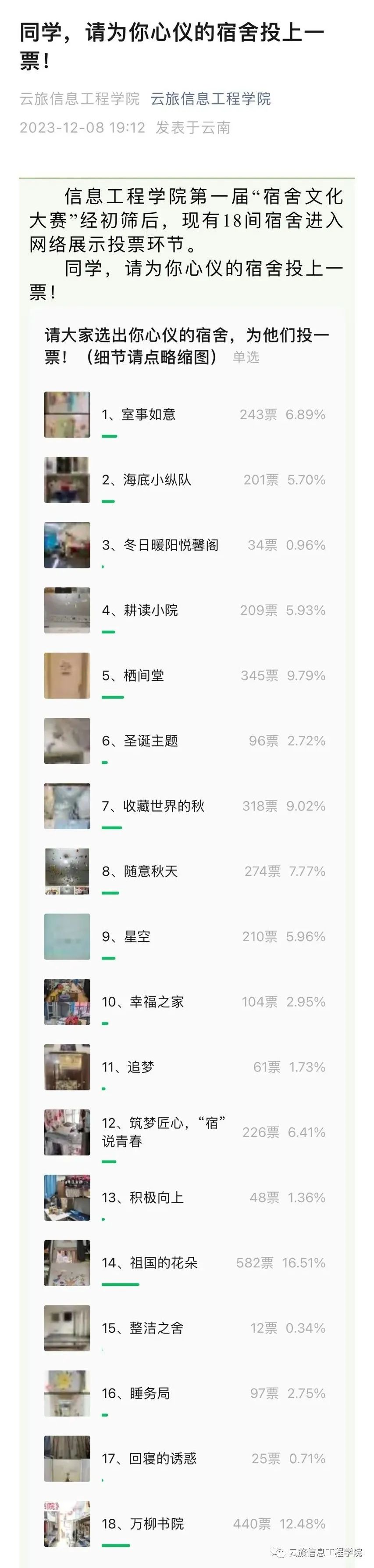Pick option 13、积极向上
374x1568 pixels.
(x=143, y=1198)
